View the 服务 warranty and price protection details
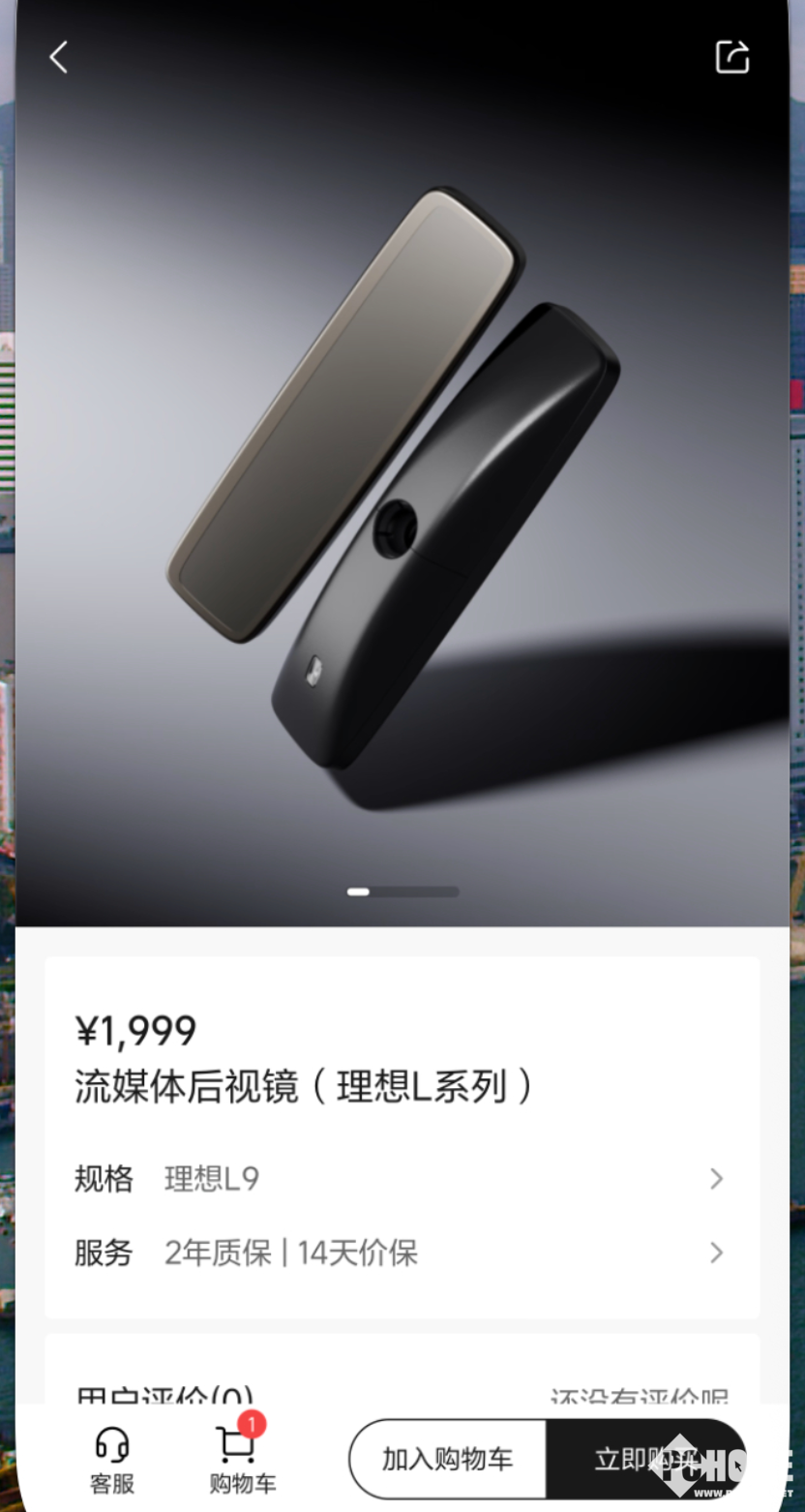 [402, 1253]
